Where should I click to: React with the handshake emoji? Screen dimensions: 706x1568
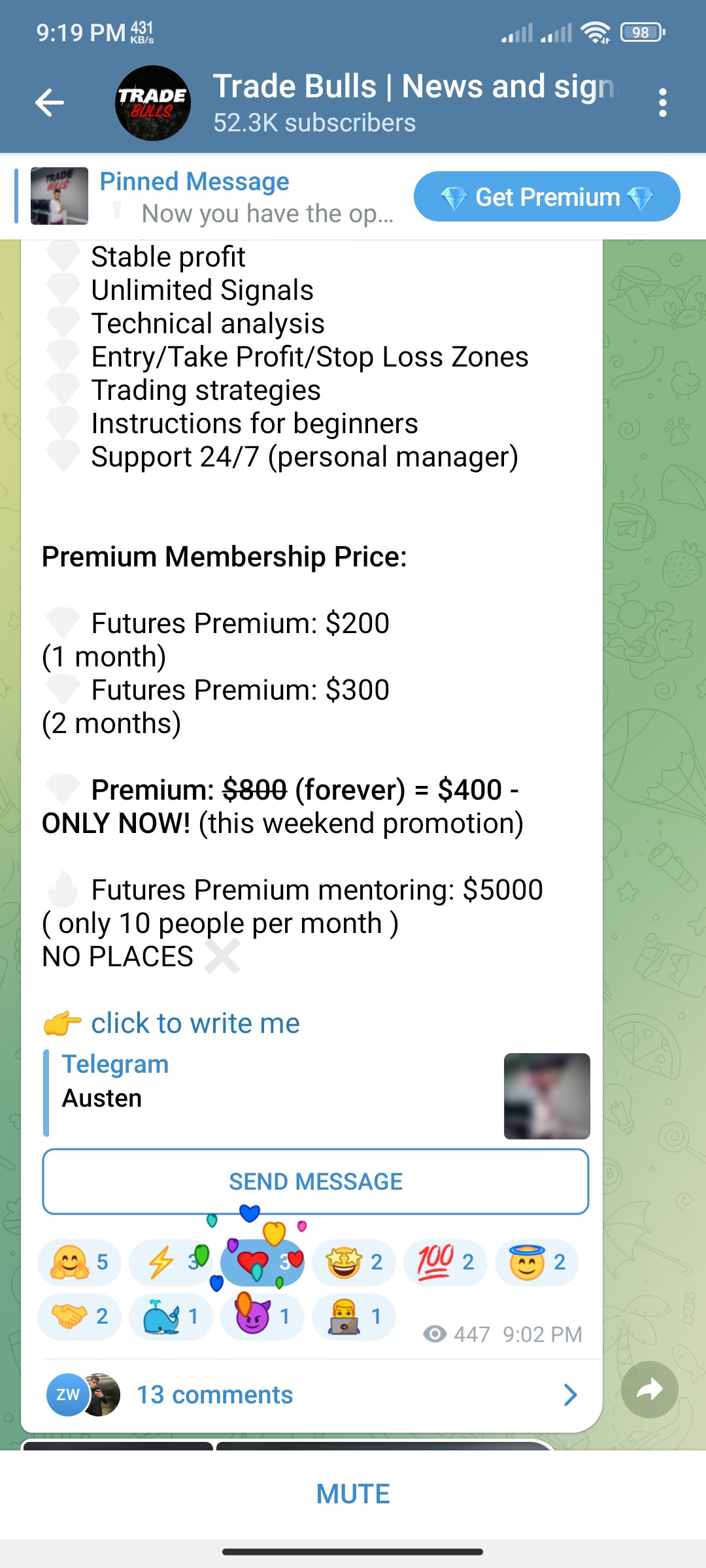point(79,1316)
